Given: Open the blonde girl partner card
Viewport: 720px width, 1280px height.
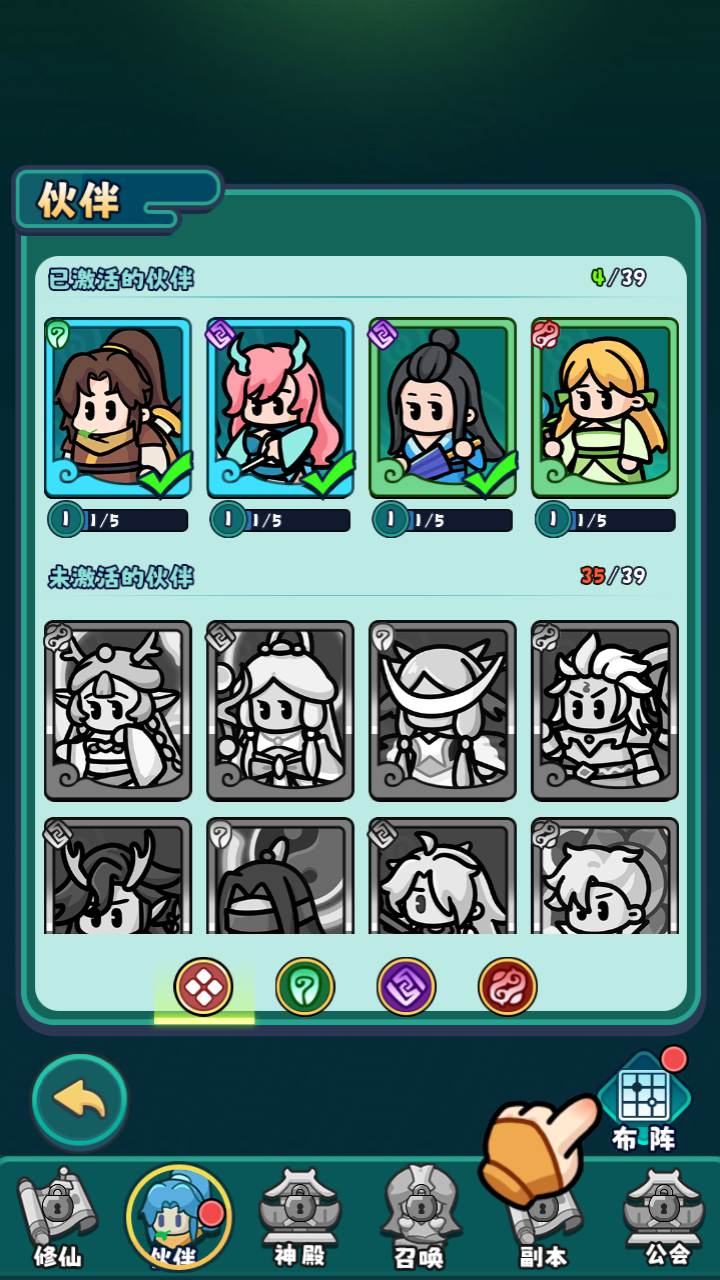Looking at the screenshot, I should (605, 408).
